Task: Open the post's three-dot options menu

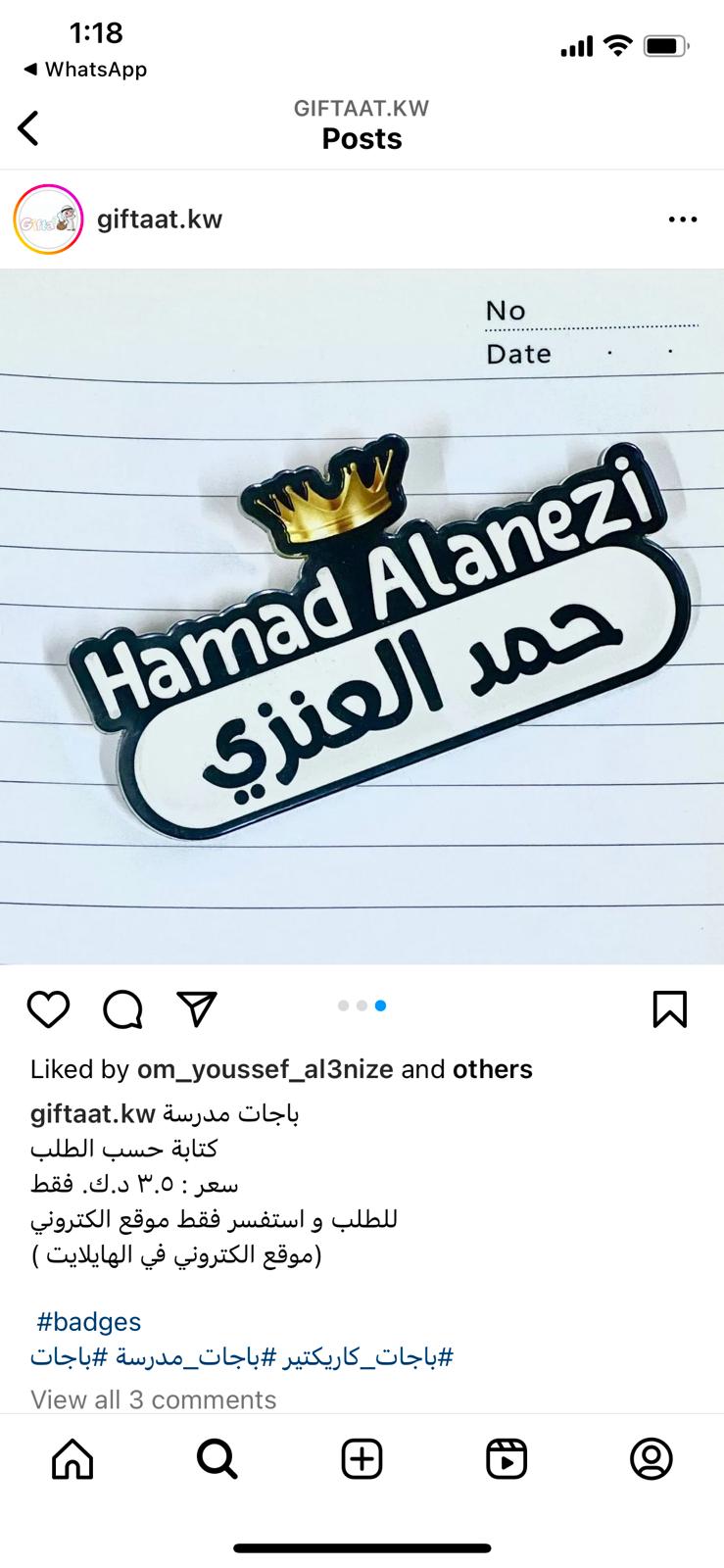Action: pos(682,220)
